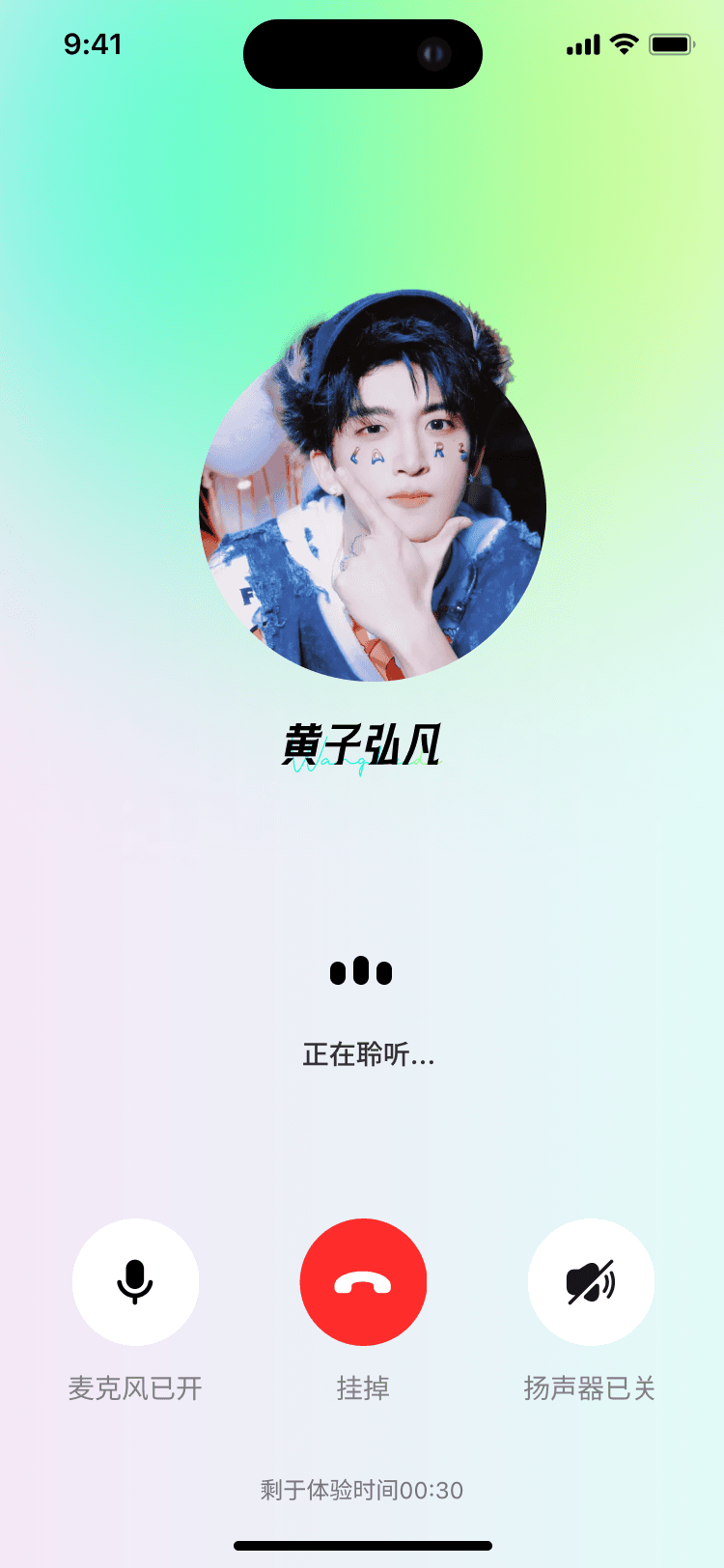Viewport: 724px width, 1568px height.
Task: Tap the animated listening dots indicator
Action: point(362,971)
